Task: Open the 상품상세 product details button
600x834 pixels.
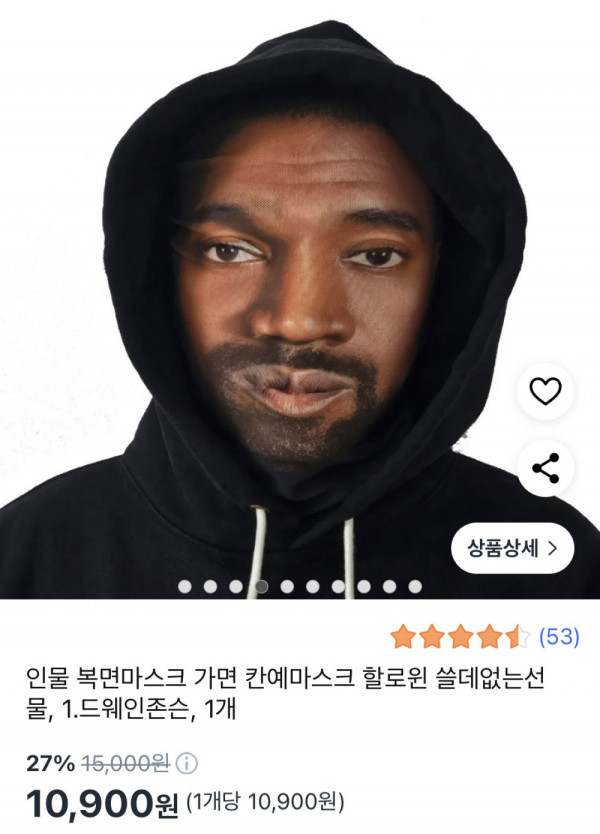Action: pos(513,547)
